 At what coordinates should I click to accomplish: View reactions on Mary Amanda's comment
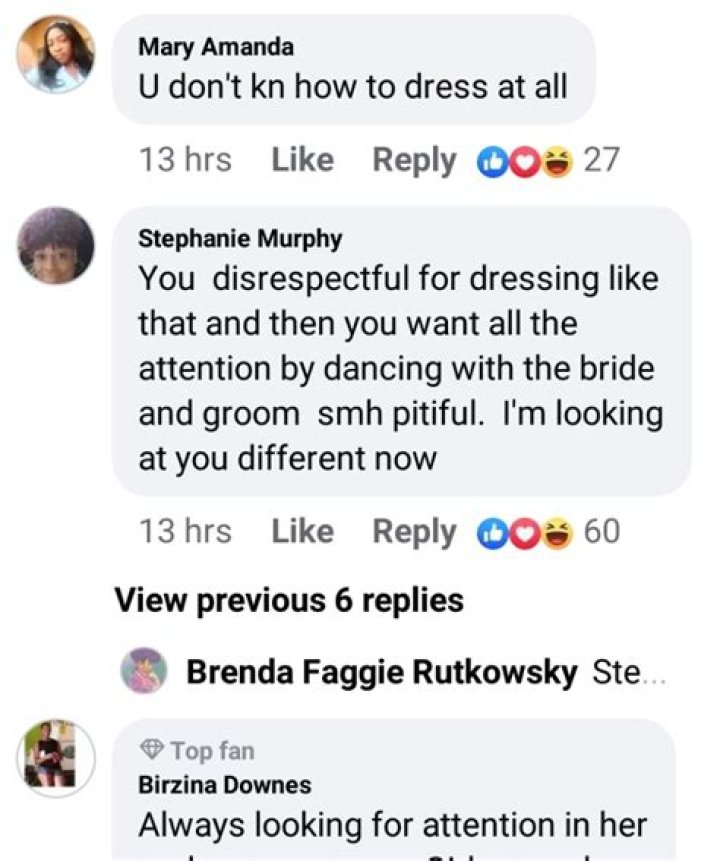[550, 160]
